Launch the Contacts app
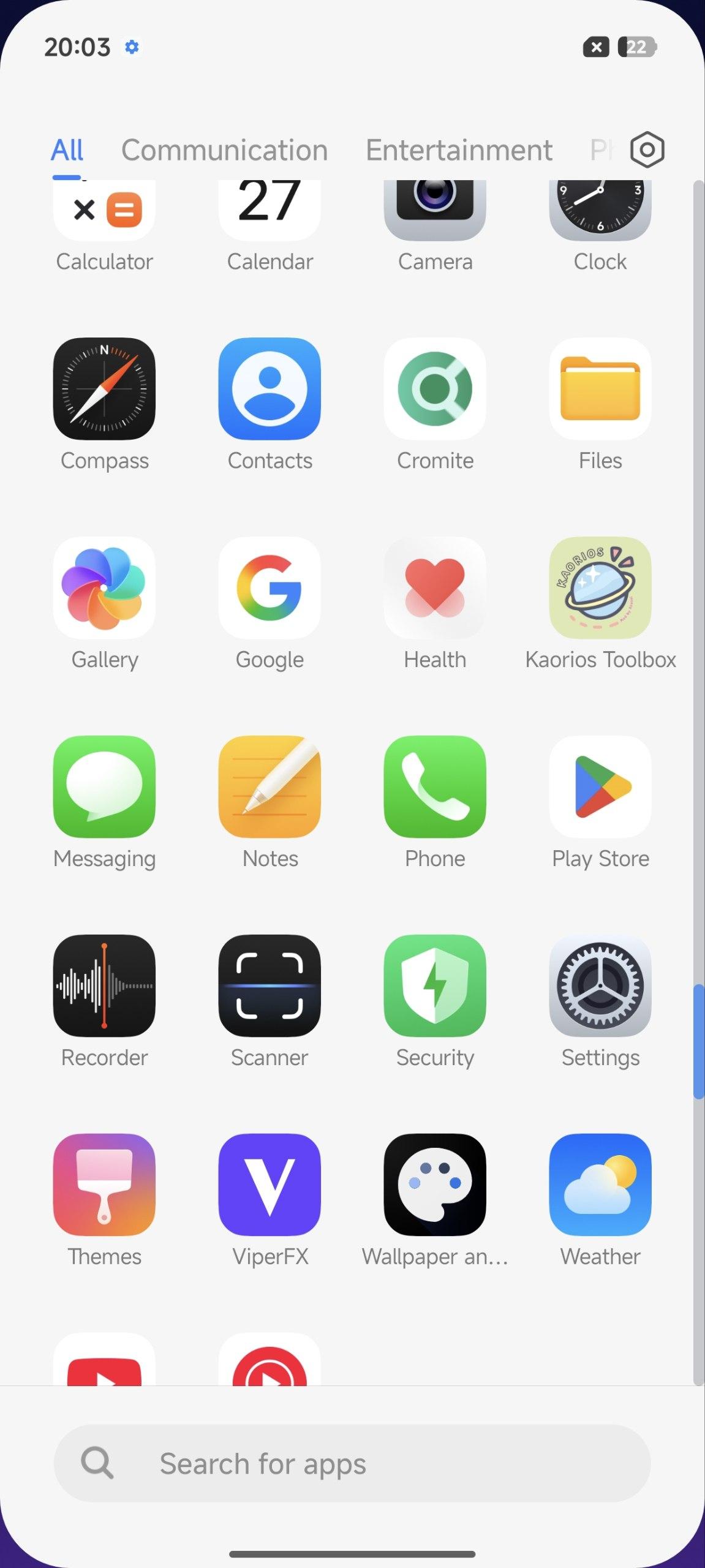The height and width of the screenshot is (1568, 705). [270, 388]
